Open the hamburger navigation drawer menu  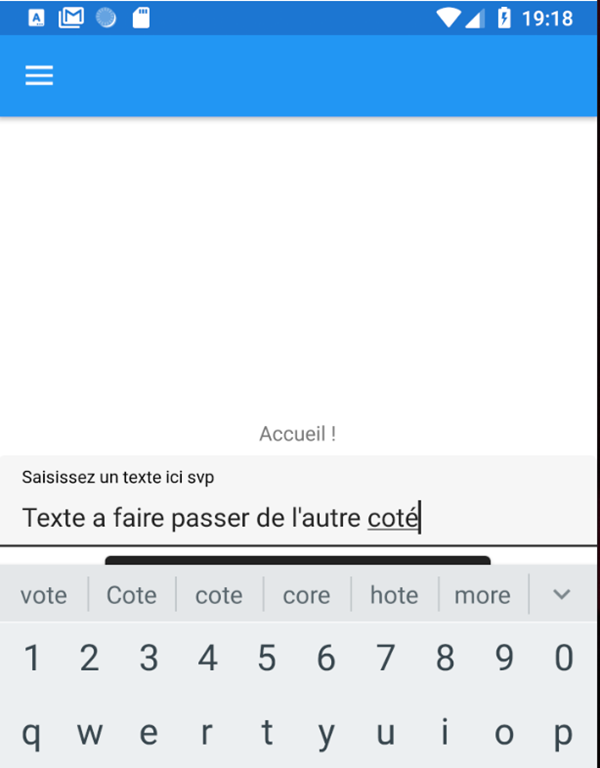click(39, 76)
